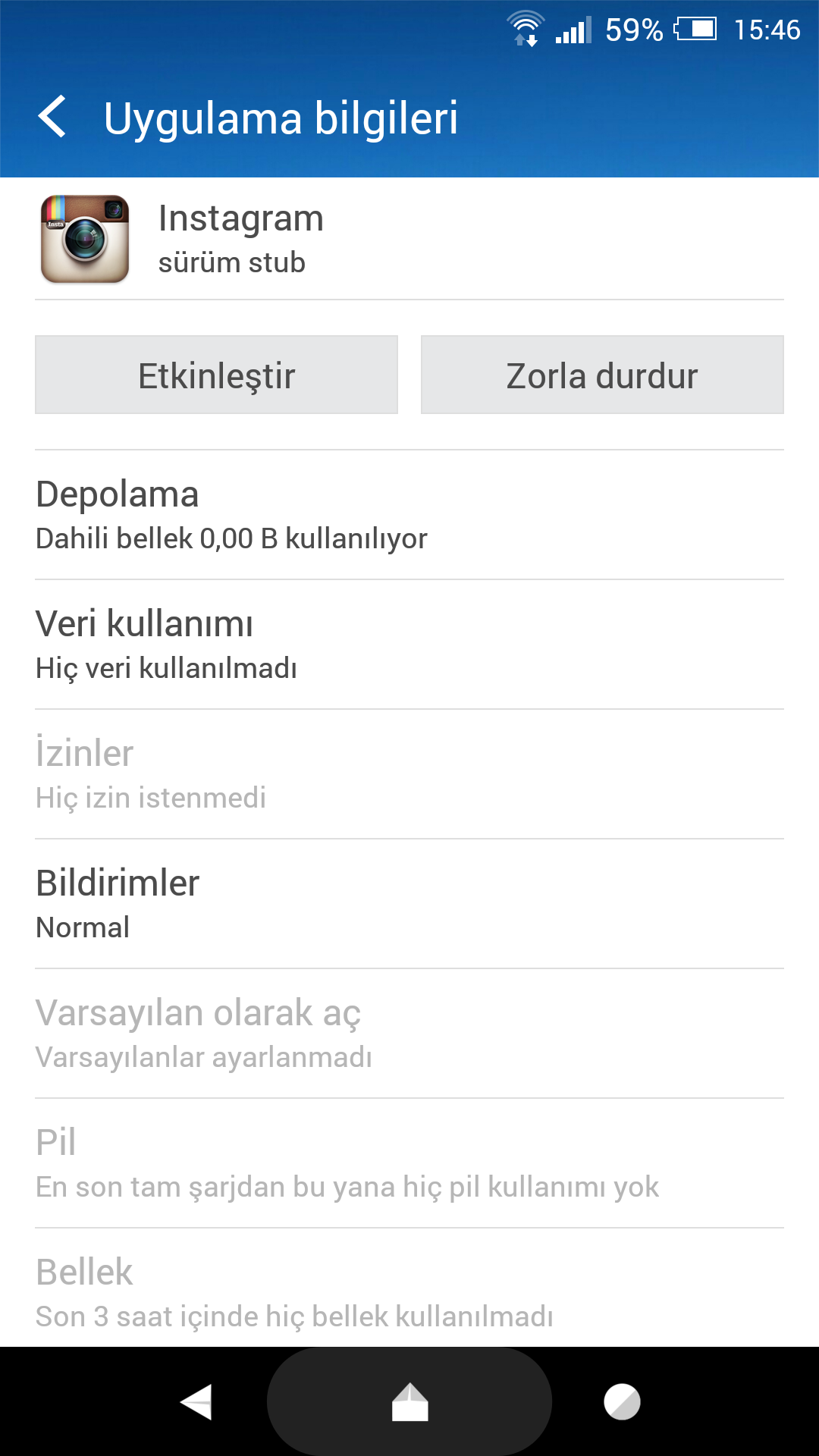Open Bildirimler settings
This screenshot has width=819, height=1456.
409,904
